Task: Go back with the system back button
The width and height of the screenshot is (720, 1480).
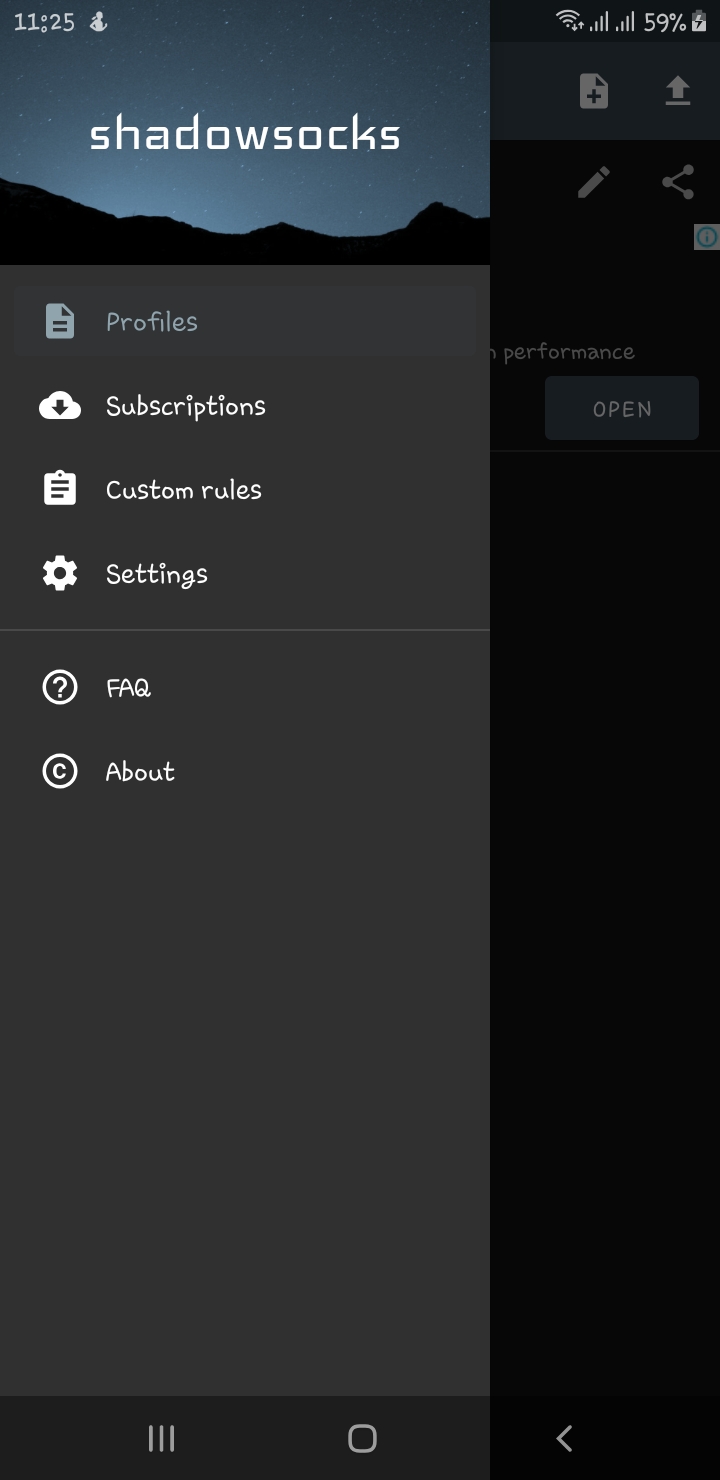Action: 564,1438
